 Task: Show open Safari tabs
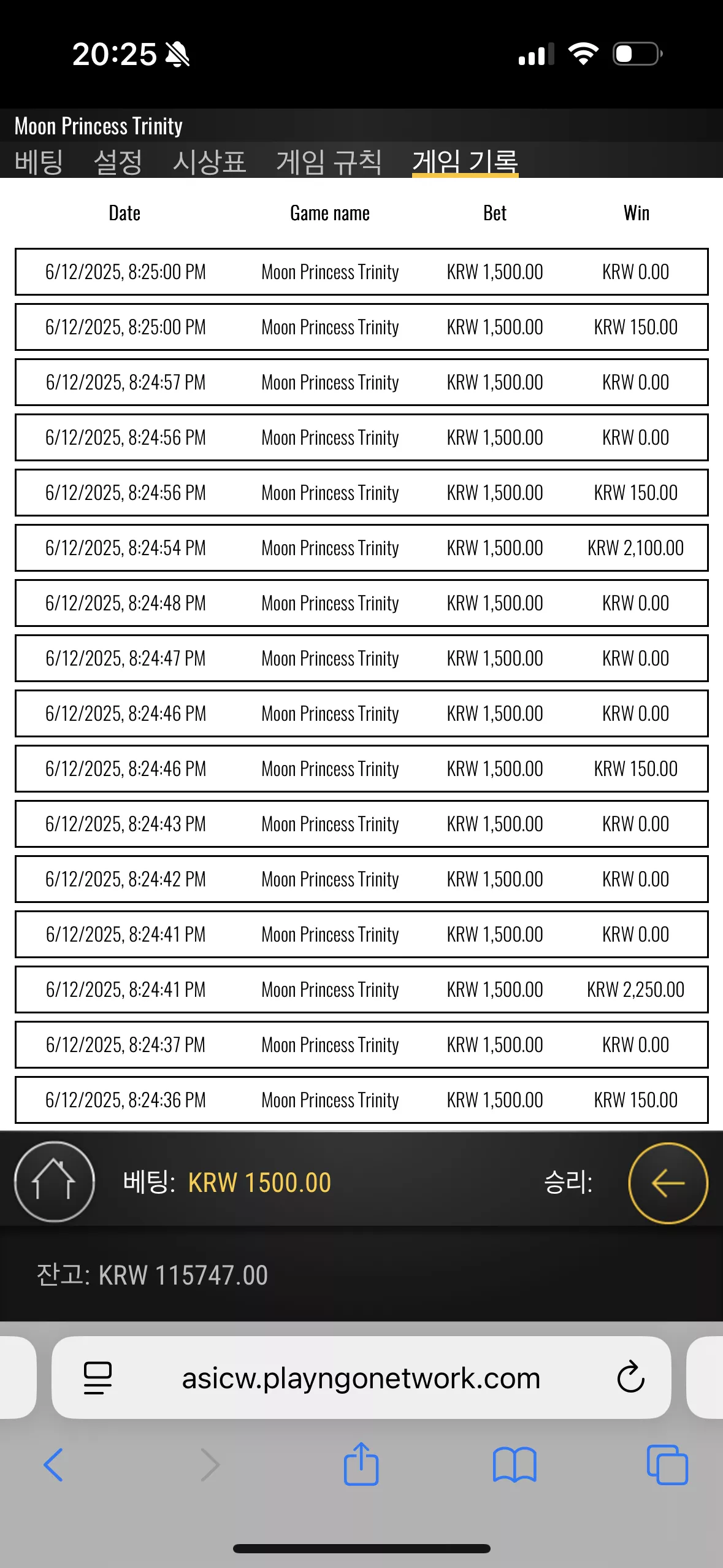point(667,1465)
